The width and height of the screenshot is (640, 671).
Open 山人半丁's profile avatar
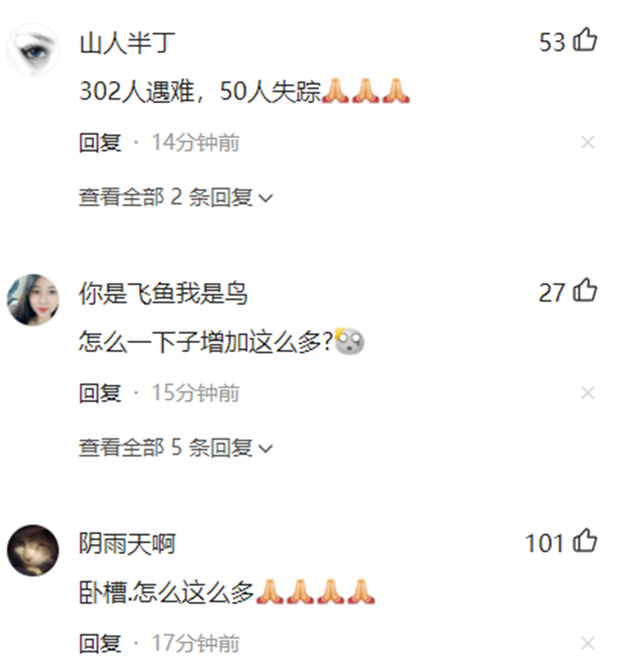pyautogui.click(x=32, y=49)
